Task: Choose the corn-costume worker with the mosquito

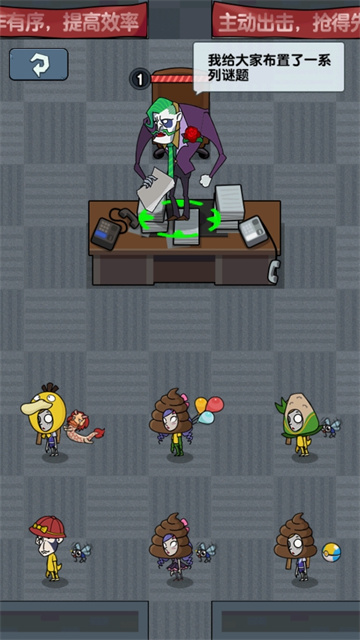Action: [x=297, y=424]
